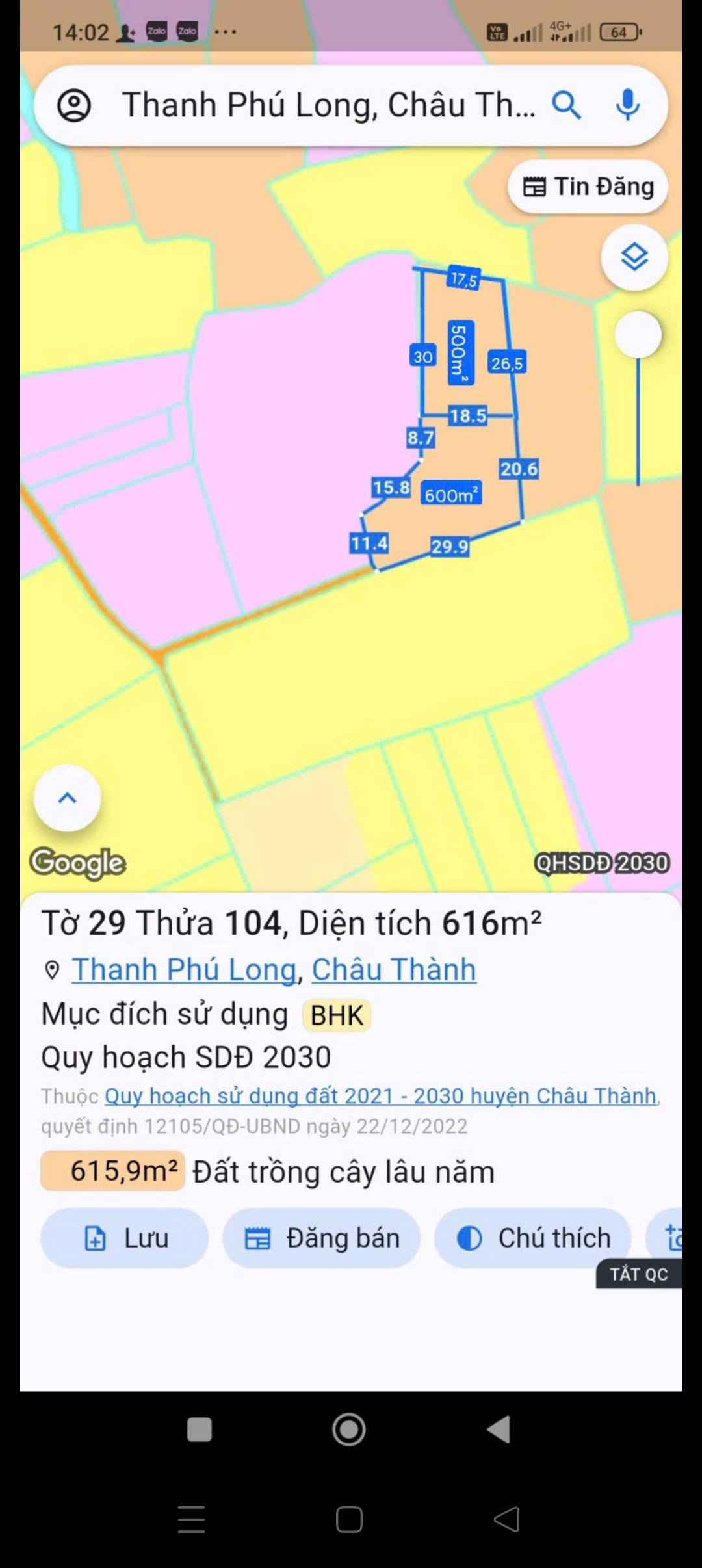Image resolution: width=702 pixels, height=1568 pixels.
Task: Tap the map overlay opacity slider handle
Action: [638, 335]
